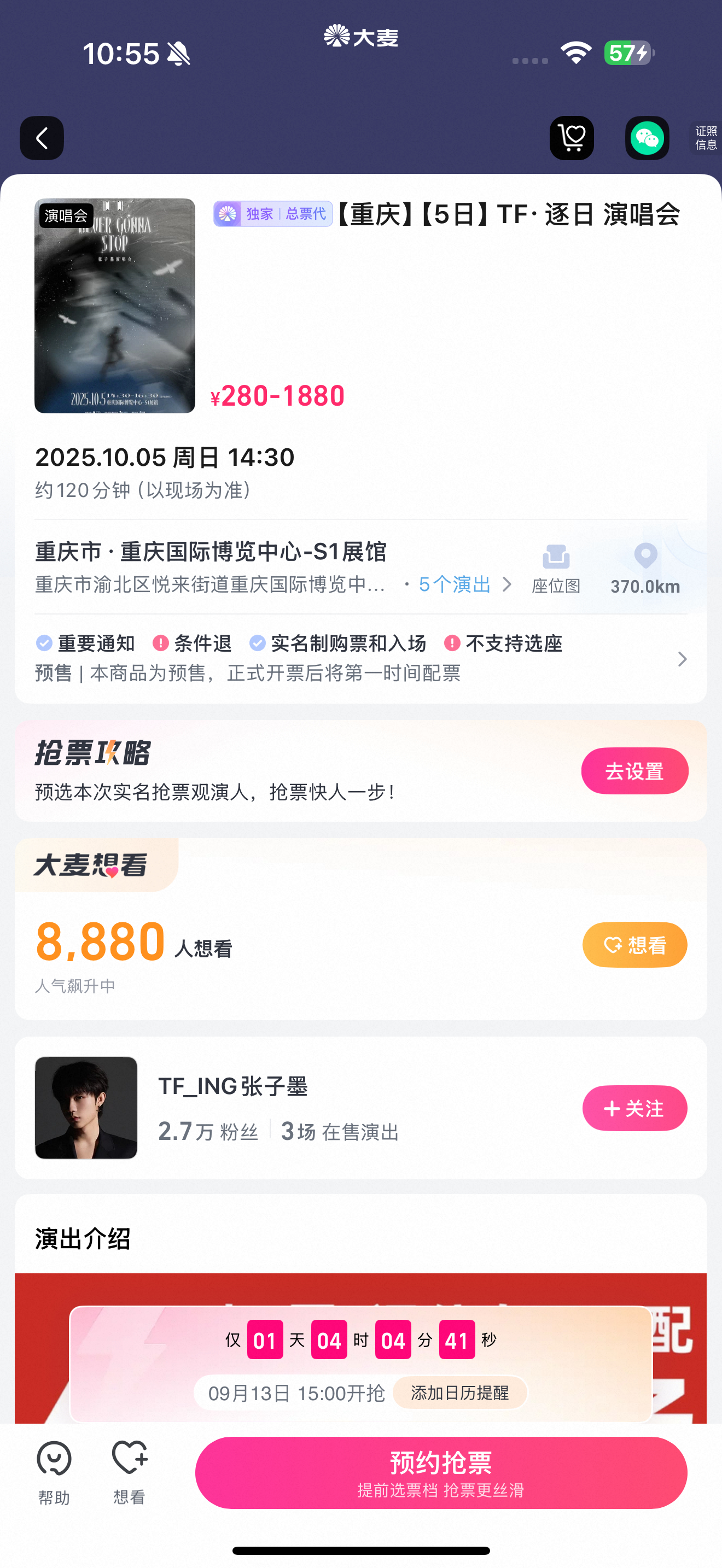Open the shopping cart icon

click(572, 138)
